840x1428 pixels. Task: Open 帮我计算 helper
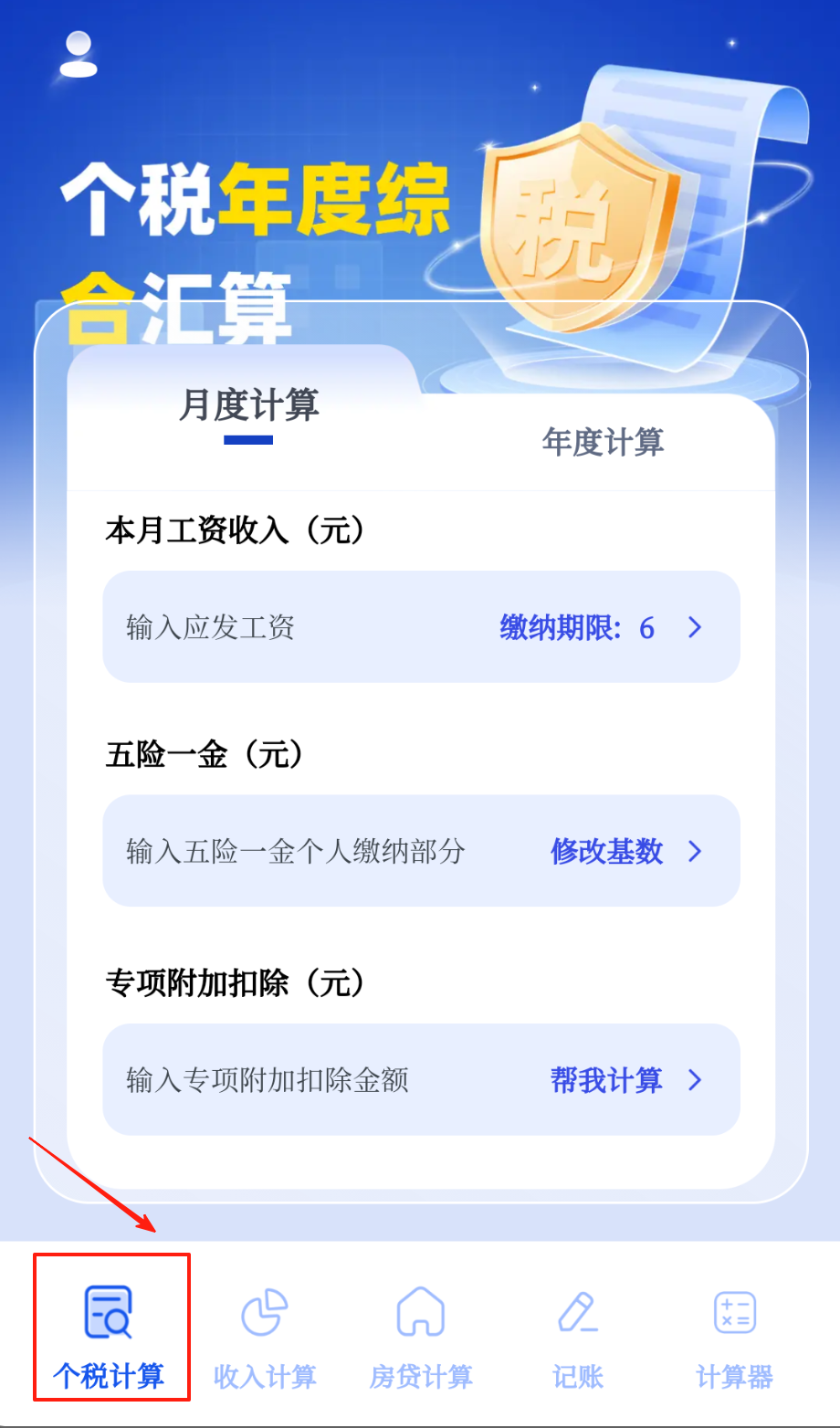pyautogui.click(x=625, y=1080)
